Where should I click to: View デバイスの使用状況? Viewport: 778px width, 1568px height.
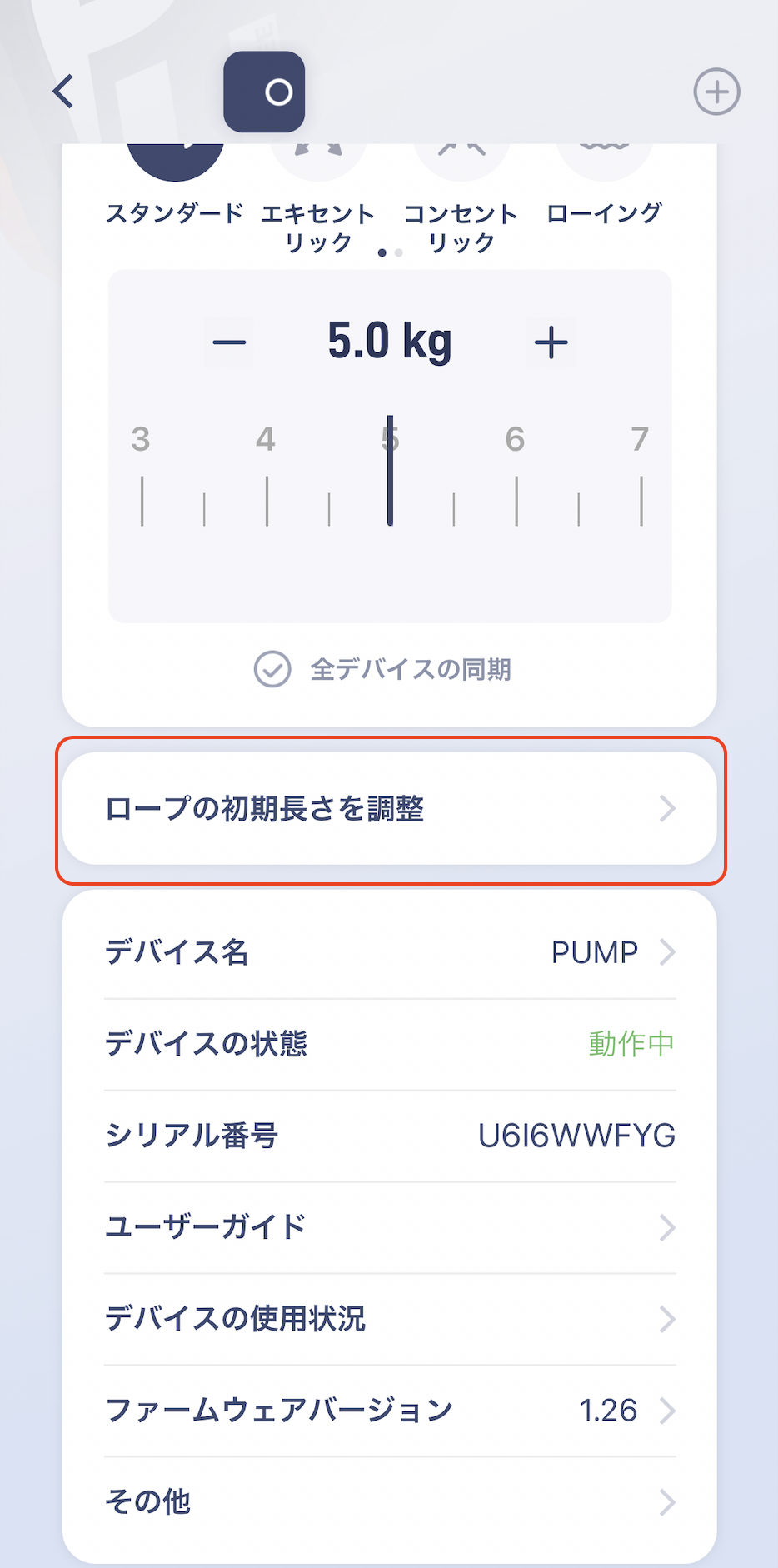click(x=390, y=1319)
